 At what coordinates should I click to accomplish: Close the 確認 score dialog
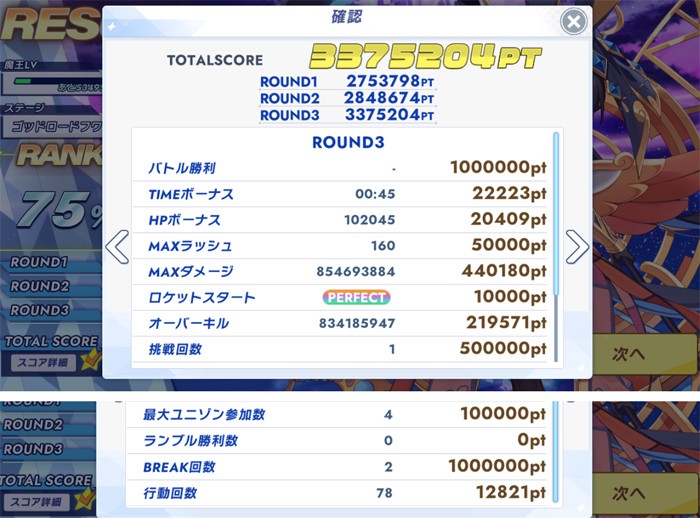click(573, 22)
